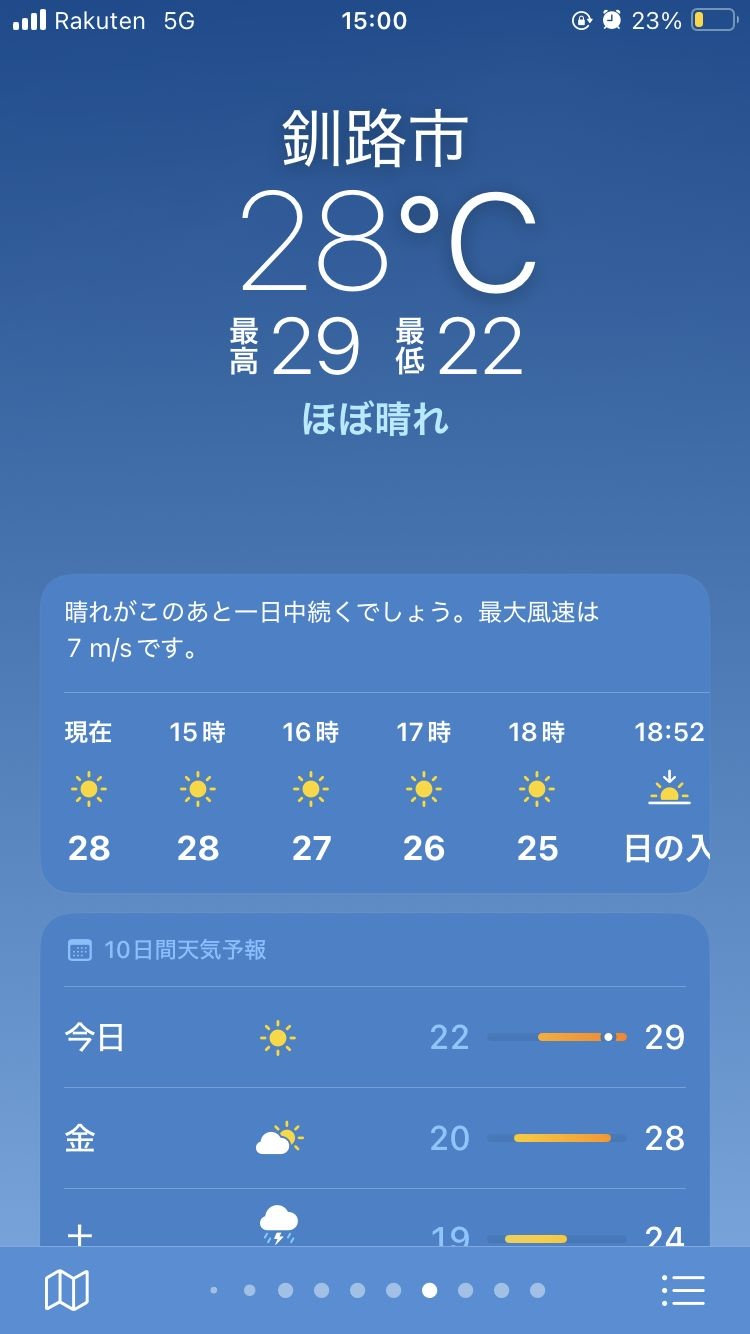The height and width of the screenshot is (1334, 750).
Task: Open the weather map
Action: (67, 1290)
